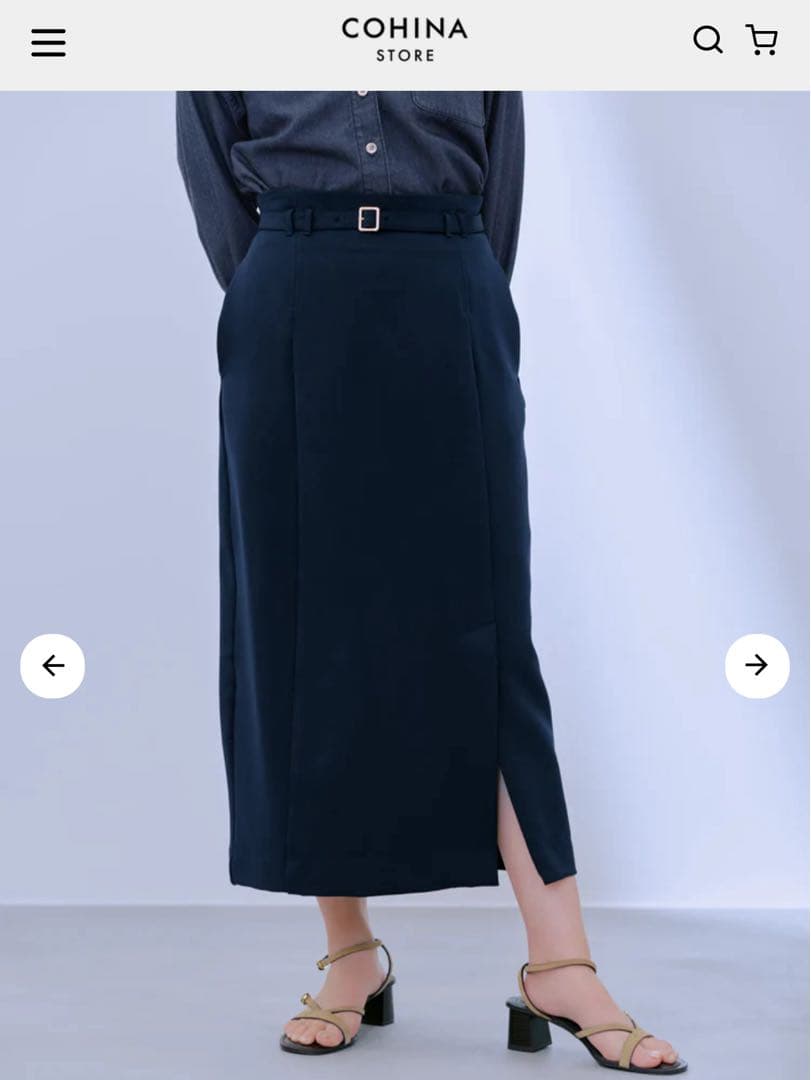Open the shopping cart
The image size is (811, 1080).
point(762,40)
